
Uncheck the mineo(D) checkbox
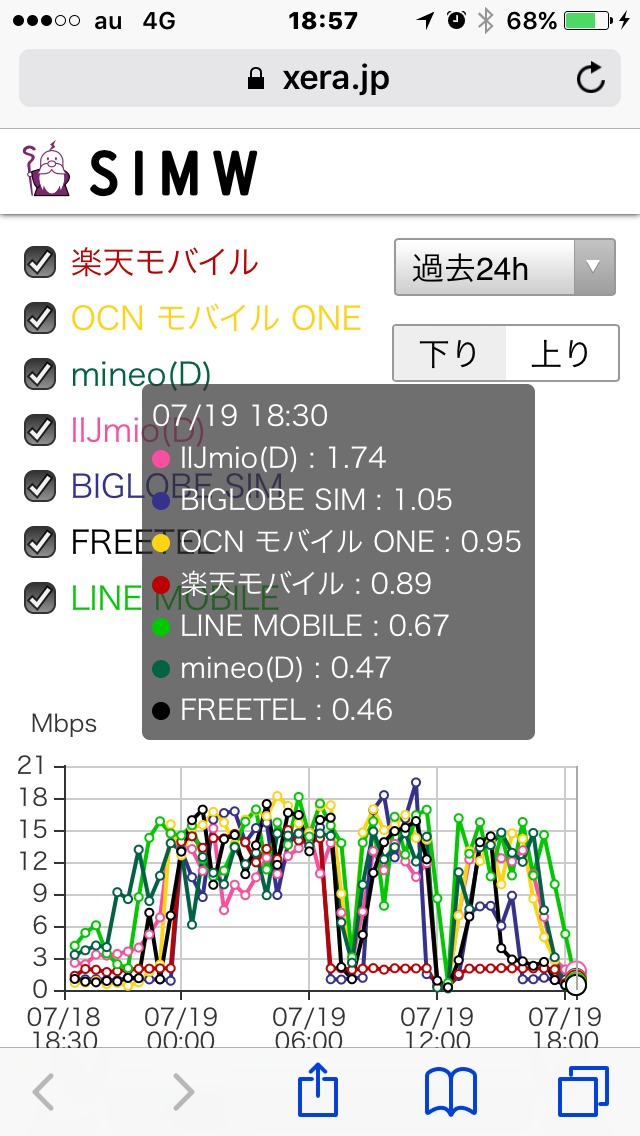(40, 375)
